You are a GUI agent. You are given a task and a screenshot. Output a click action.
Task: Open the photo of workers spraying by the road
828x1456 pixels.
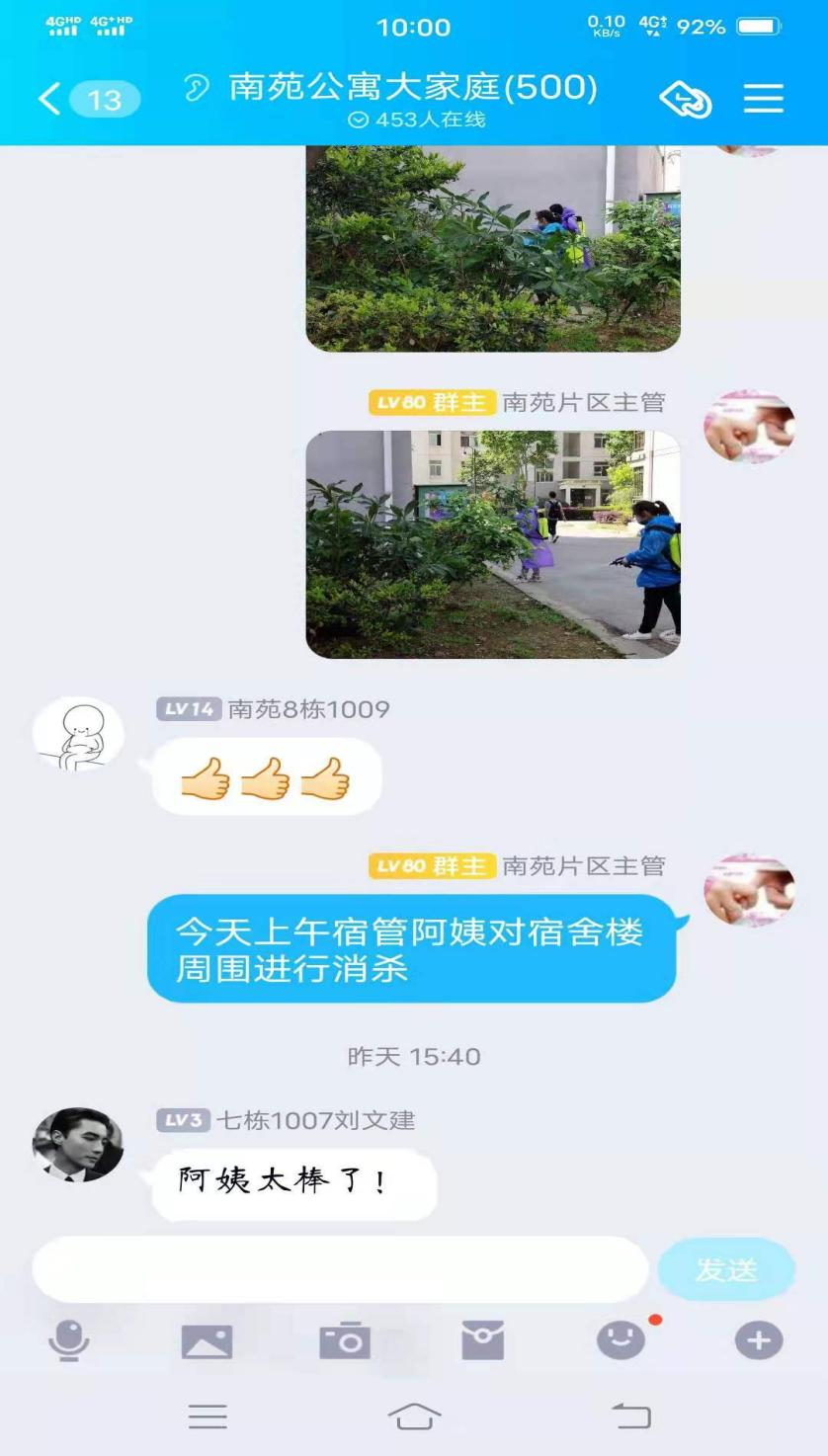(x=493, y=544)
